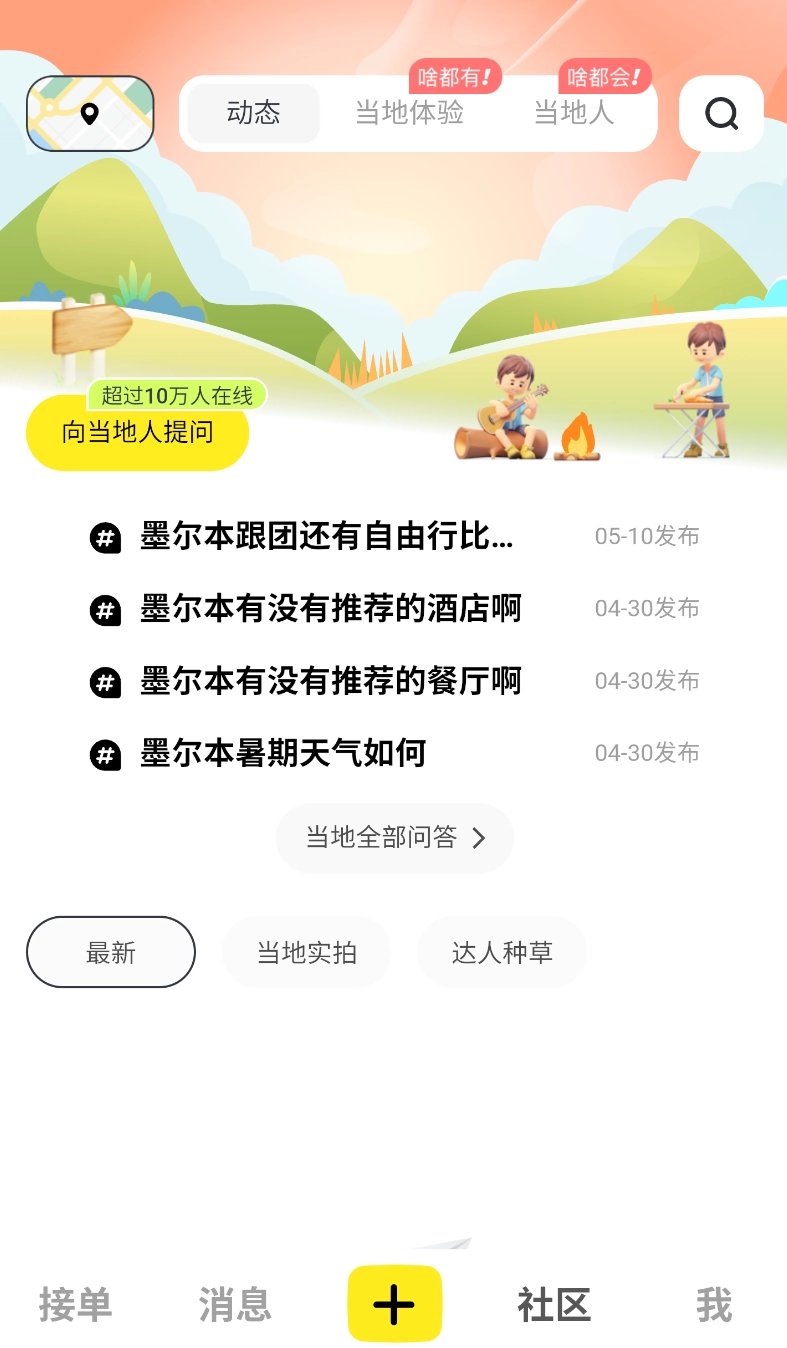
Task: Tap the 啥都有 badge on 当地体验
Action: coord(455,75)
